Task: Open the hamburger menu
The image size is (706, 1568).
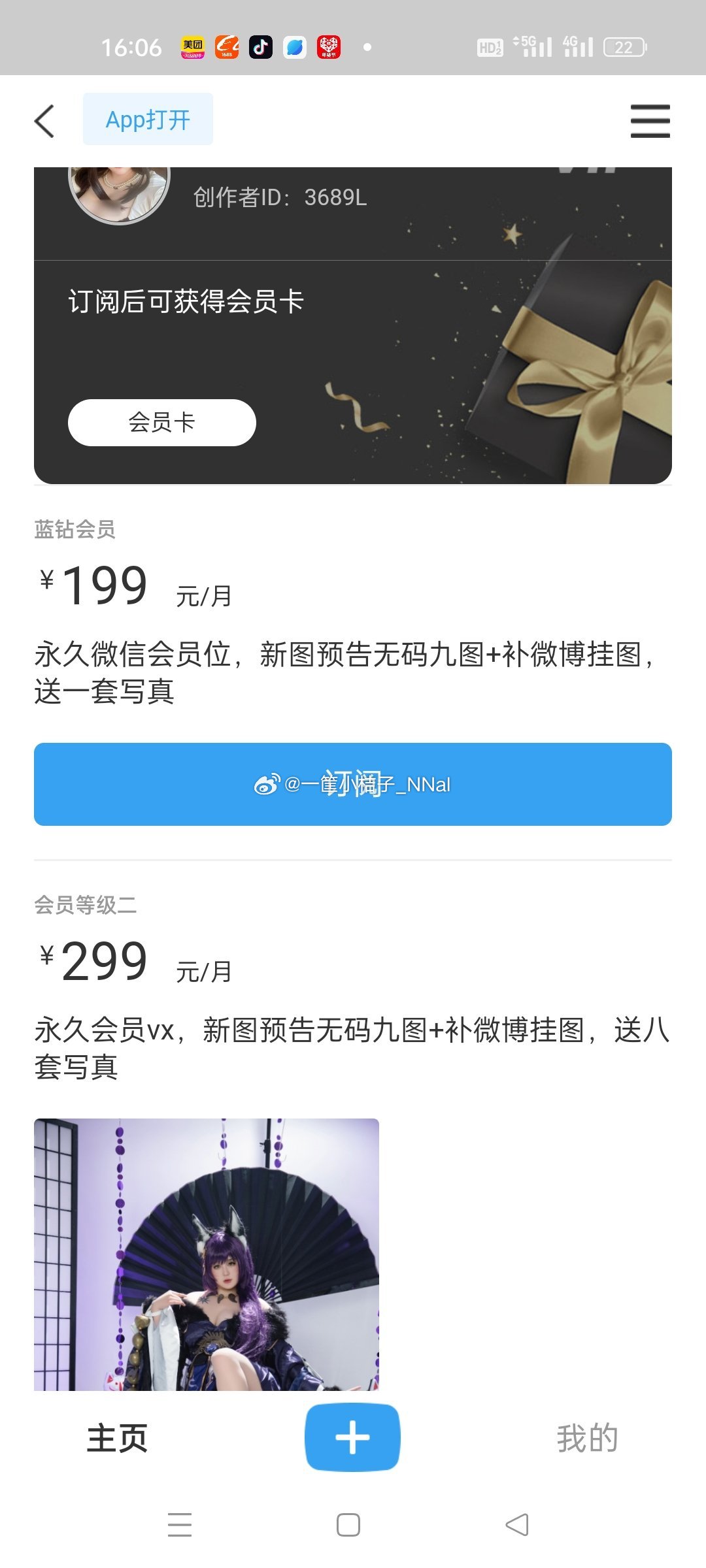Action: (x=650, y=121)
